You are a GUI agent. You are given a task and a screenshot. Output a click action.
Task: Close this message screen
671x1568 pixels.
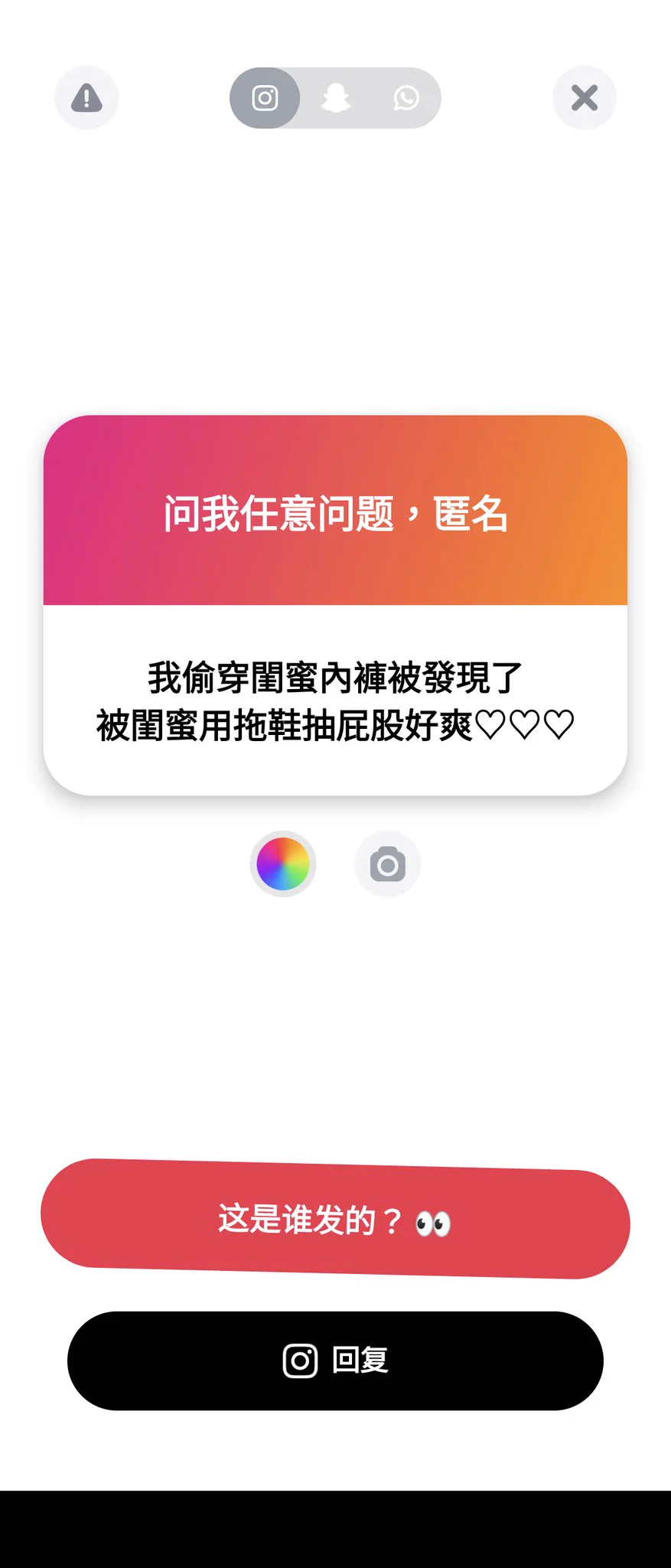click(585, 98)
